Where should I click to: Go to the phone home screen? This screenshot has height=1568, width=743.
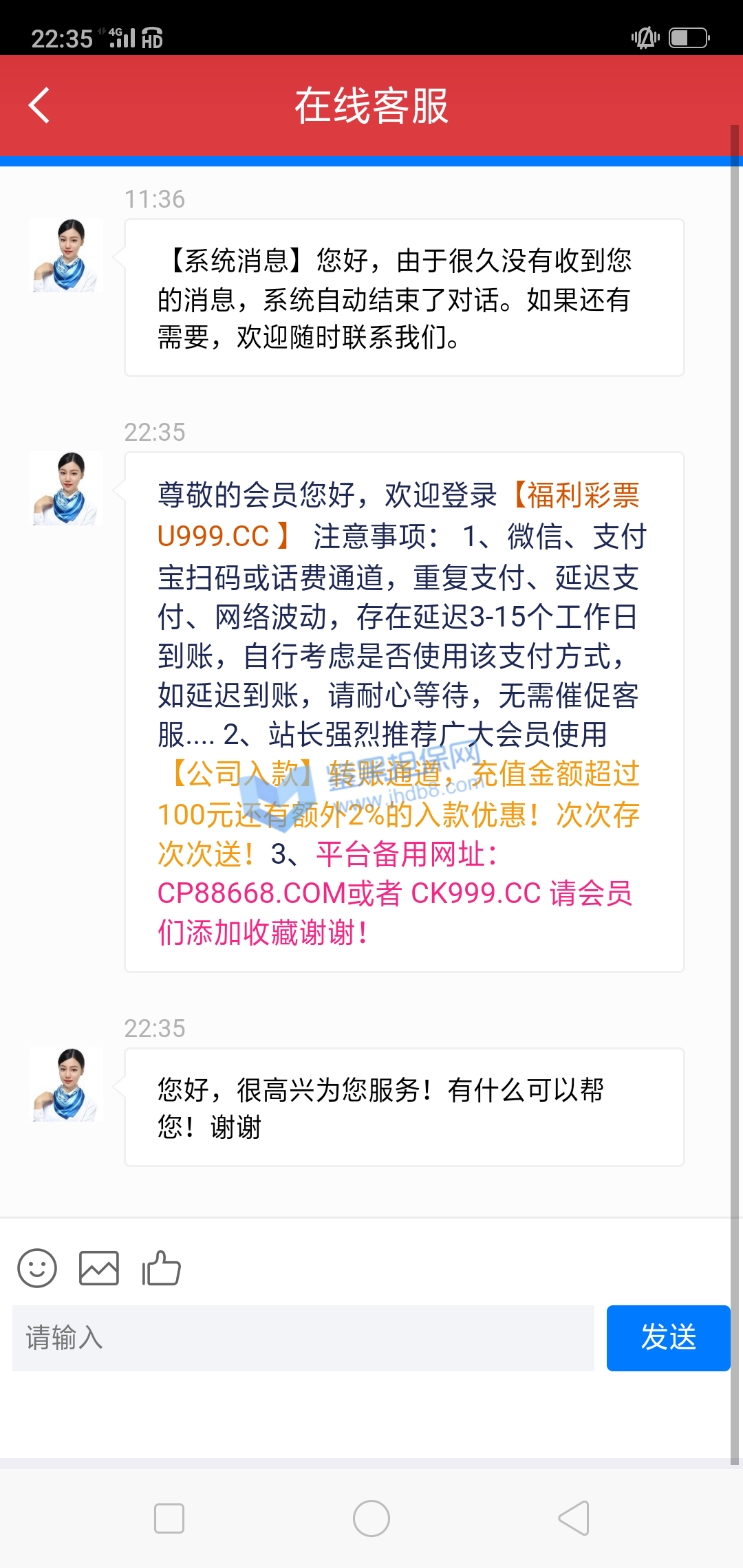pos(371,1518)
